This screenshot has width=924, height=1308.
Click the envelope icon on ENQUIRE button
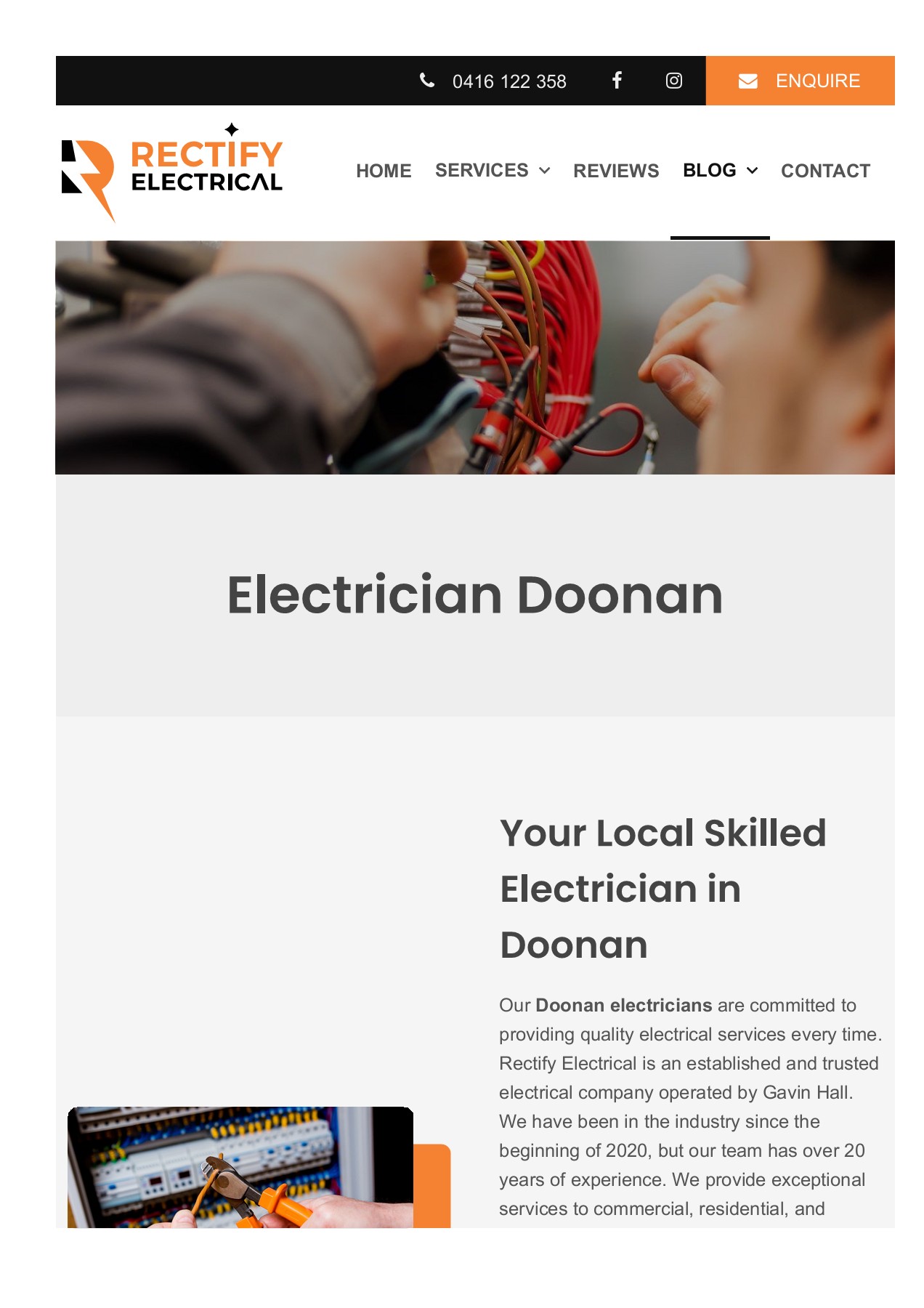[749, 81]
